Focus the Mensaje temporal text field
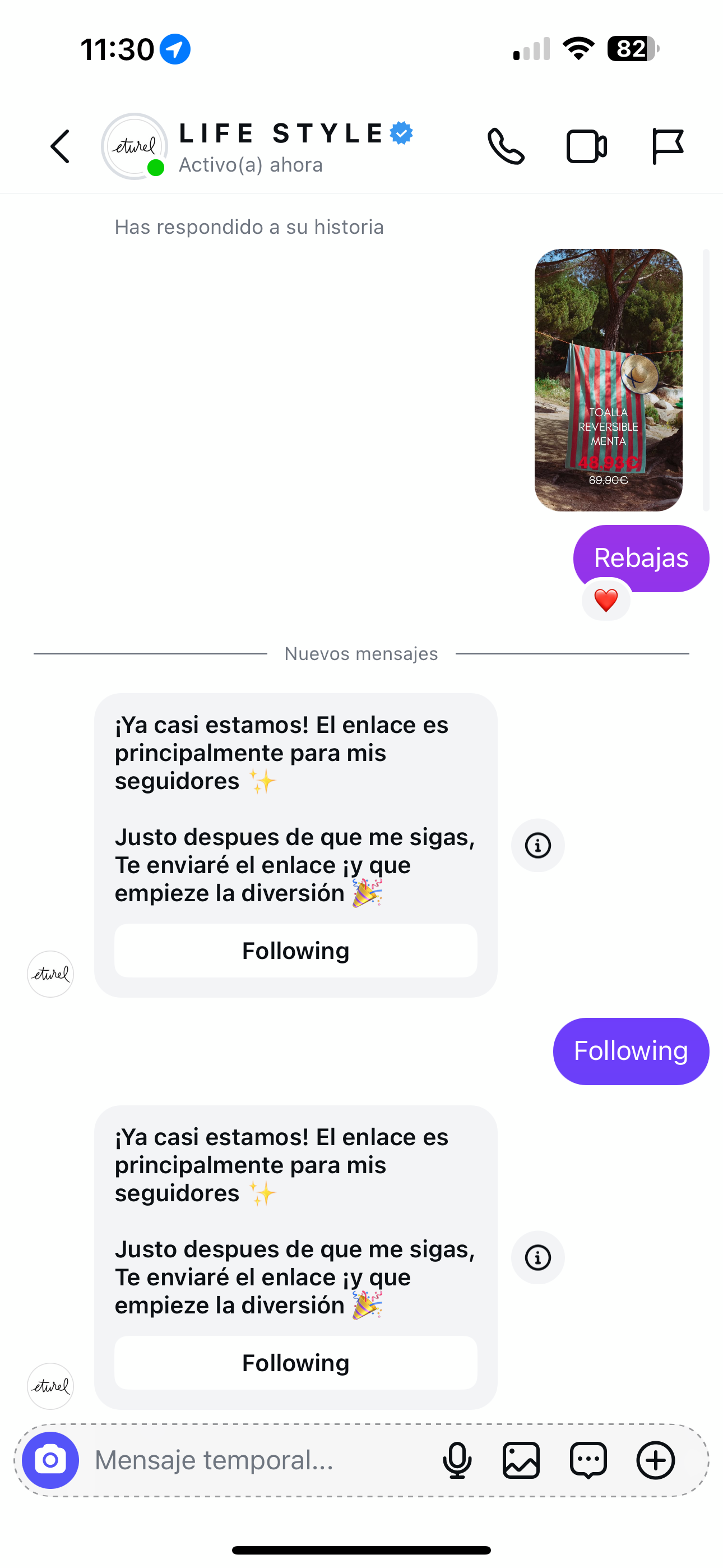The width and height of the screenshot is (723, 1568). 258,1460
